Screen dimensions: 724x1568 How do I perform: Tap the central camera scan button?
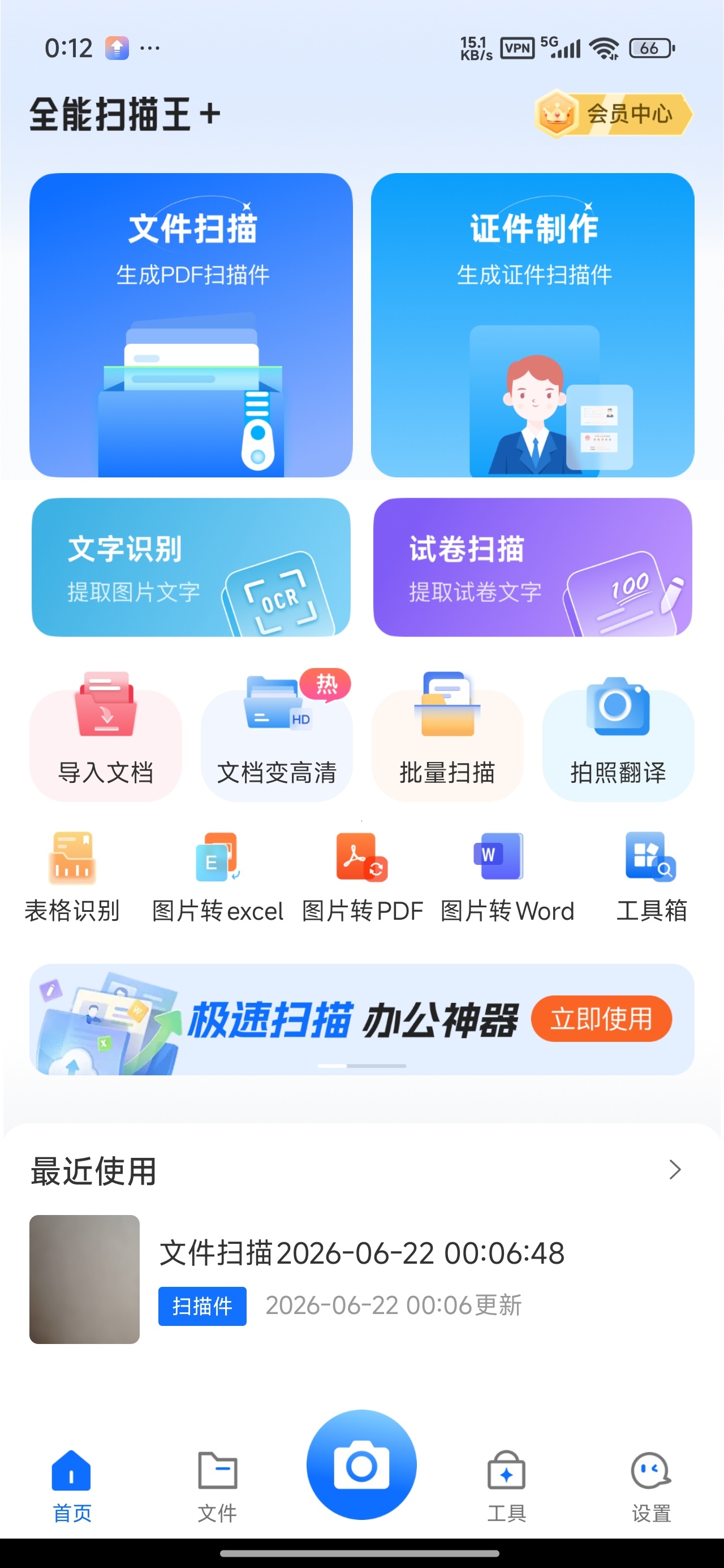tap(361, 1464)
